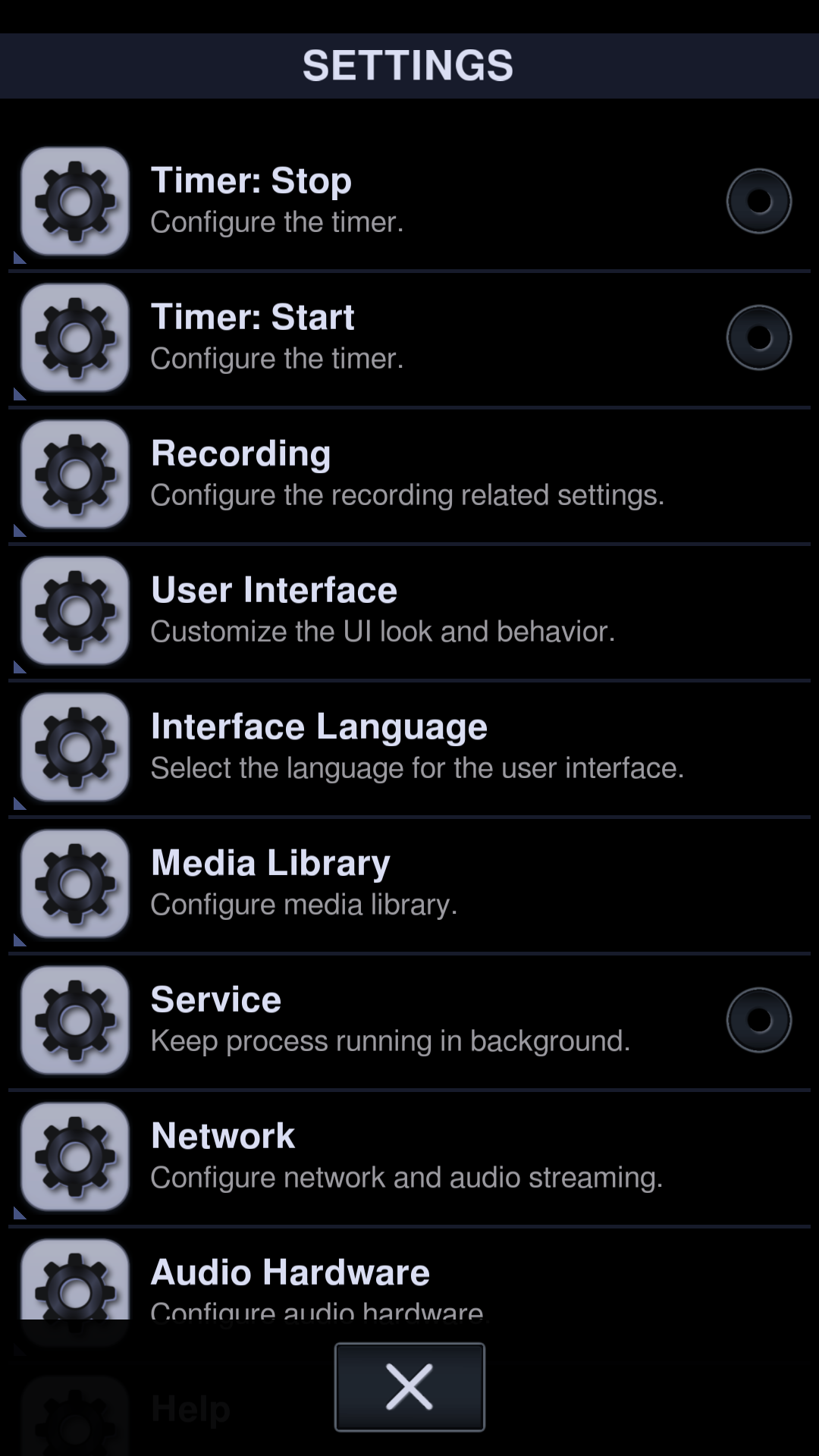Viewport: 819px width, 1456px height.
Task: Enable the Service background process toggle
Action: [758, 1020]
